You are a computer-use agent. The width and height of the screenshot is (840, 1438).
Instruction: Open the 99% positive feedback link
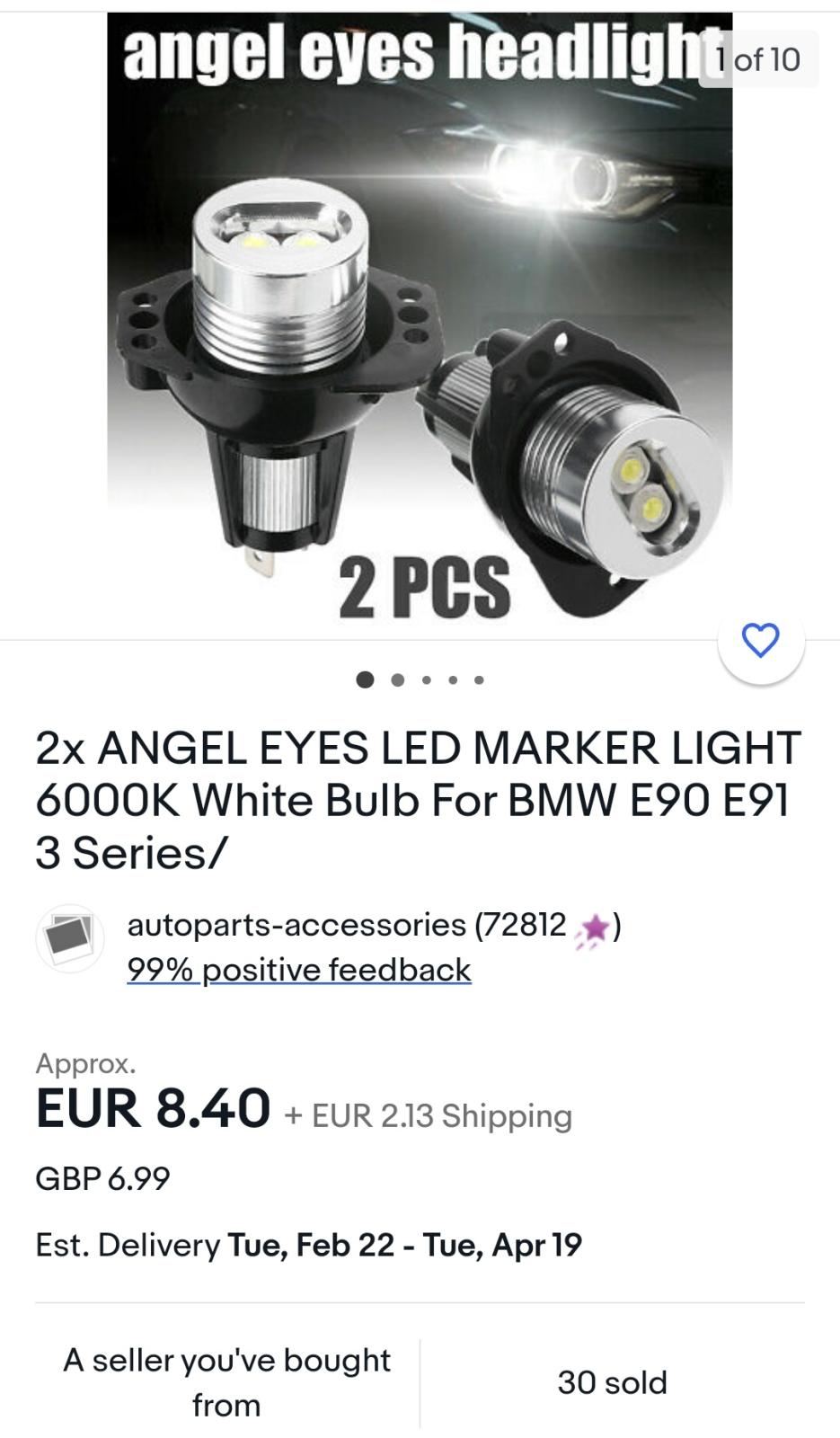click(x=299, y=970)
